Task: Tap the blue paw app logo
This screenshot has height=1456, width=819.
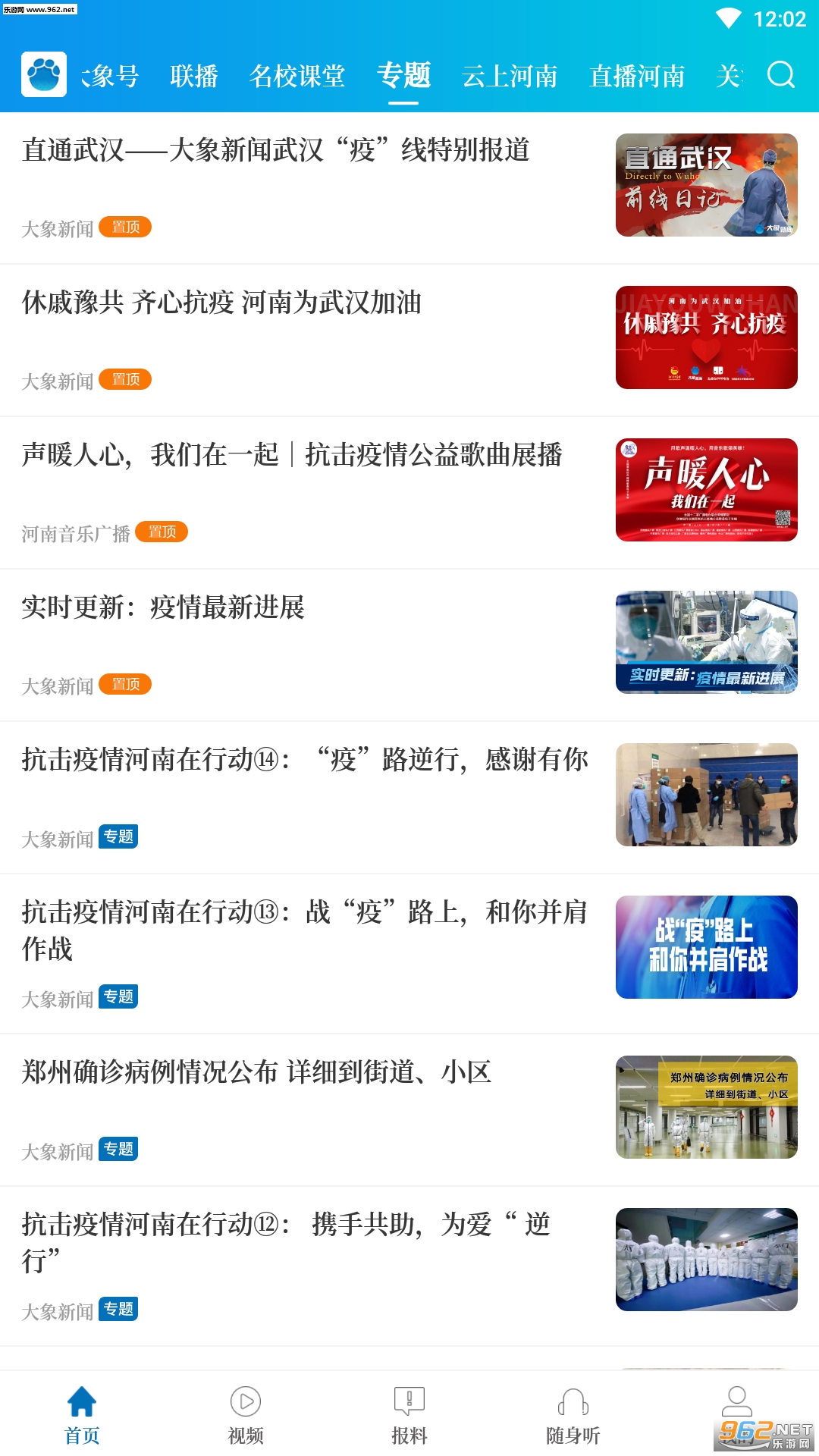Action: [x=44, y=74]
